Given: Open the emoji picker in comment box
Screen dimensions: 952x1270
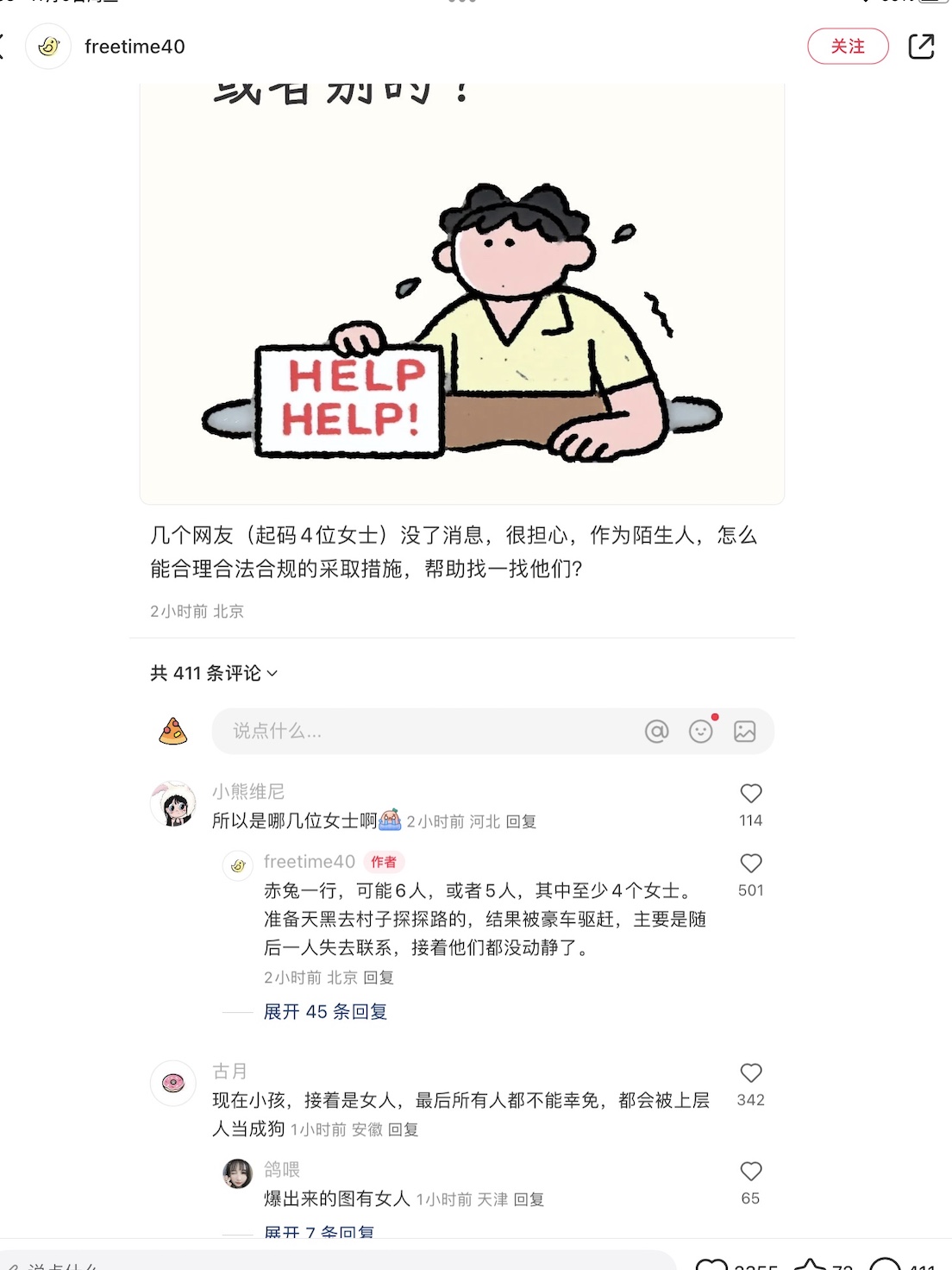Looking at the screenshot, I should coord(701,732).
